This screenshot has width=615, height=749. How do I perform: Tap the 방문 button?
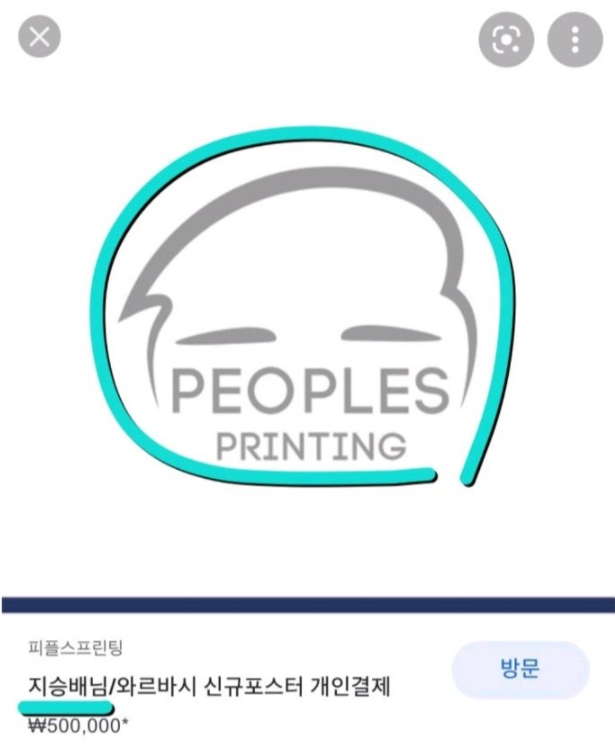[520, 668]
